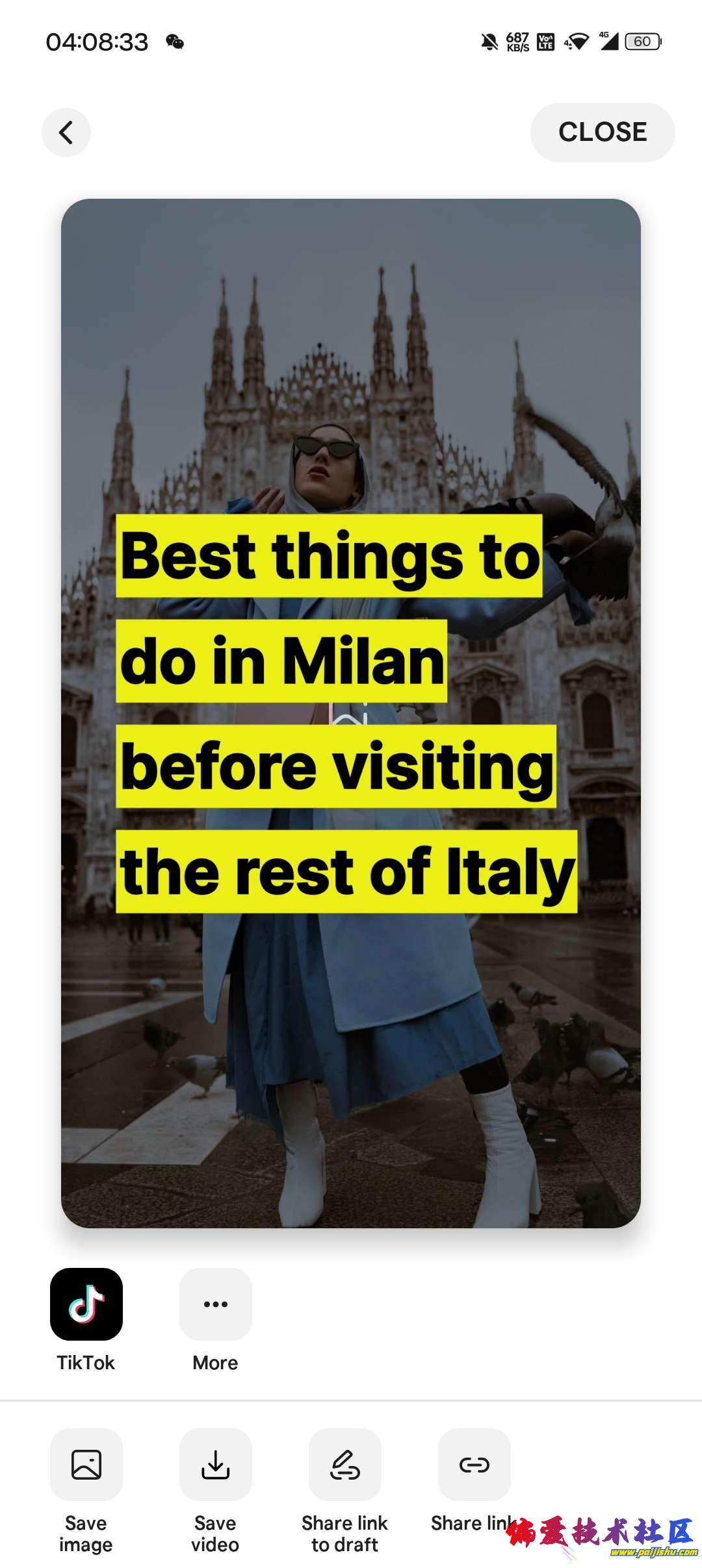Save image to device
The image size is (702, 1568).
coord(86,1465)
